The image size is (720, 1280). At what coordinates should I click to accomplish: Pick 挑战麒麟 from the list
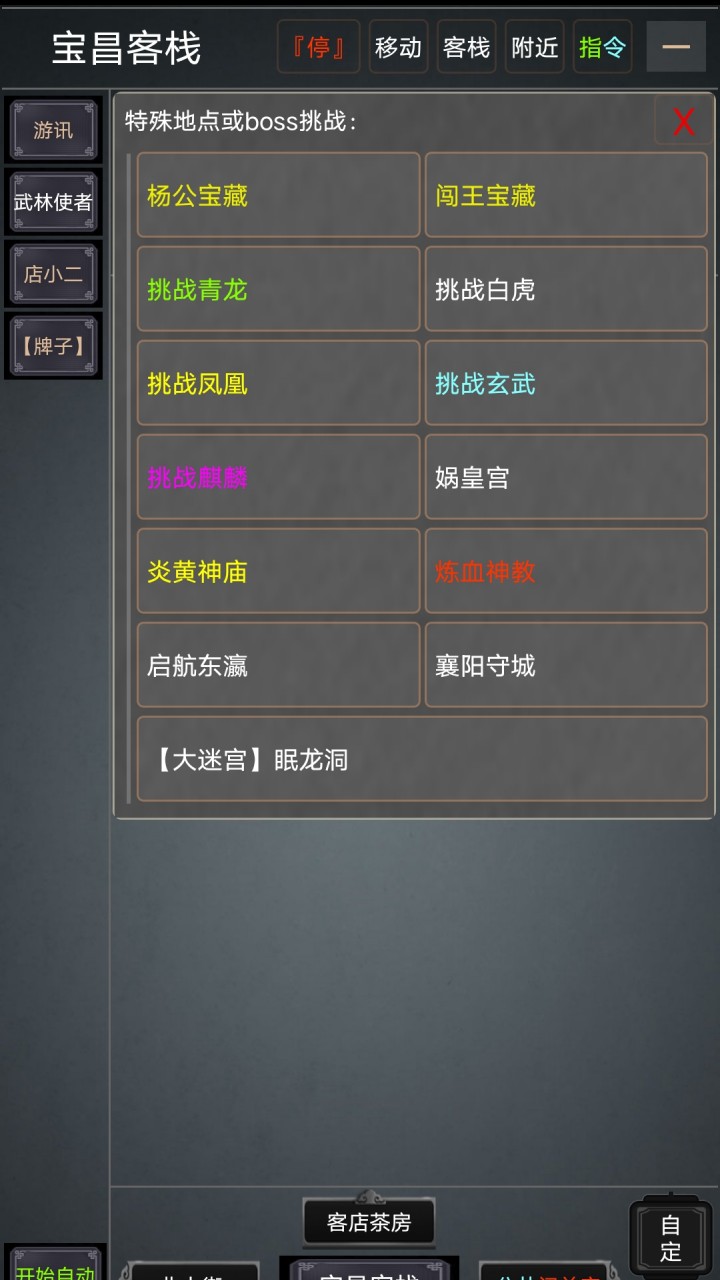point(278,477)
